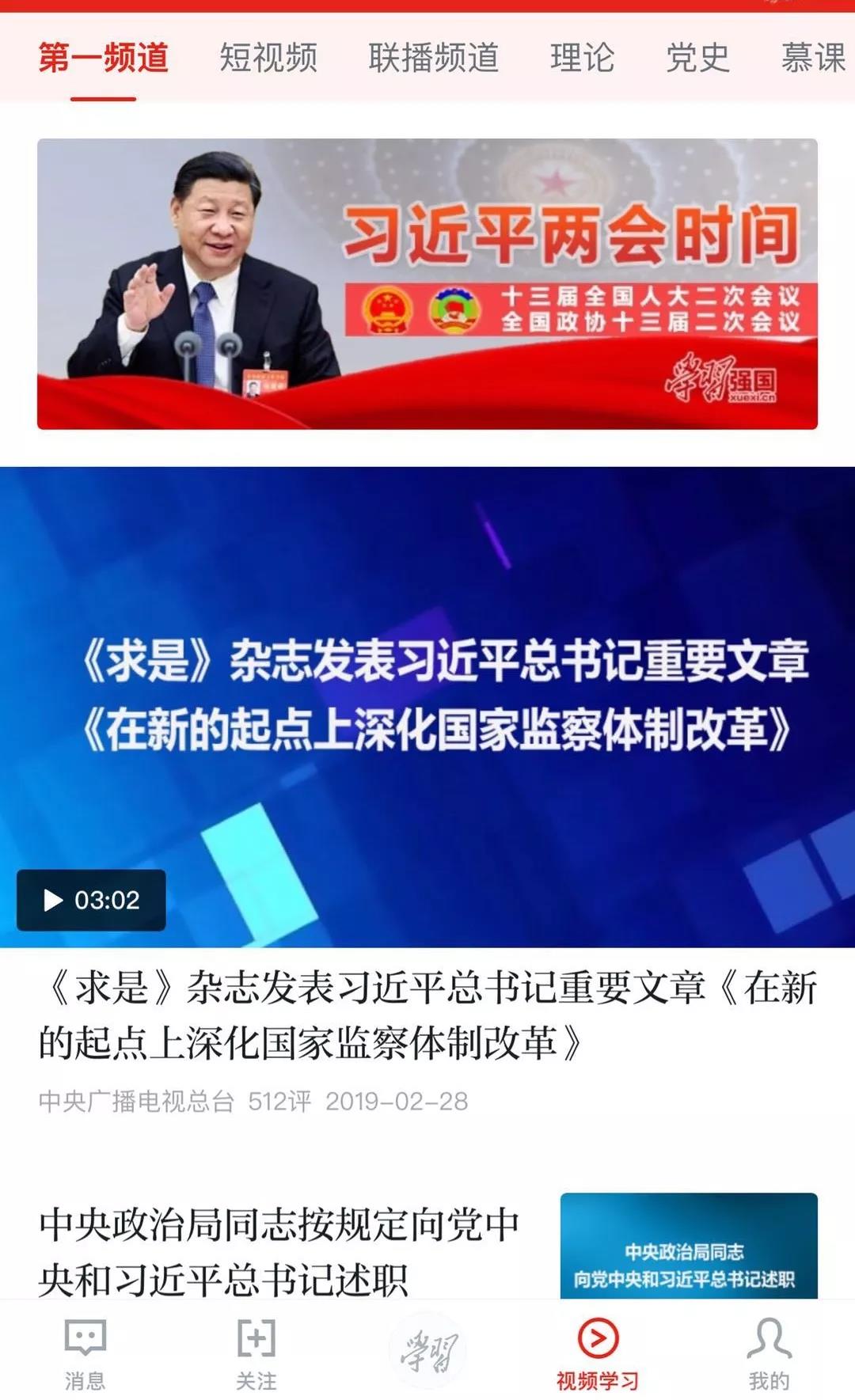Viewport: 855px width, 1400px height.
Task: Open the 《求是》杂志发表 article title
Action: point(427,1015)
